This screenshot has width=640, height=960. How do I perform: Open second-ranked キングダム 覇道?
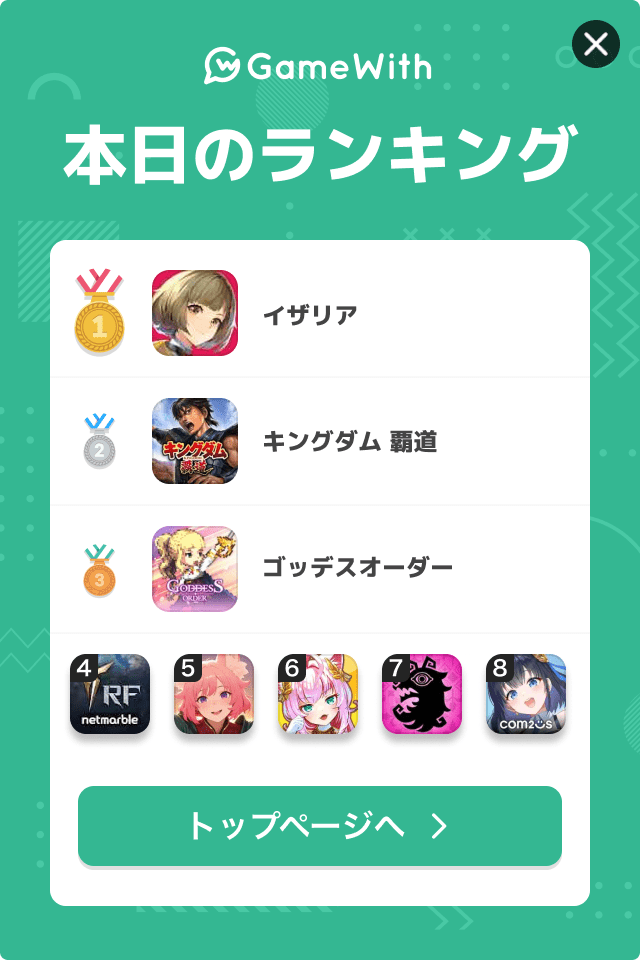click(320, 441)
